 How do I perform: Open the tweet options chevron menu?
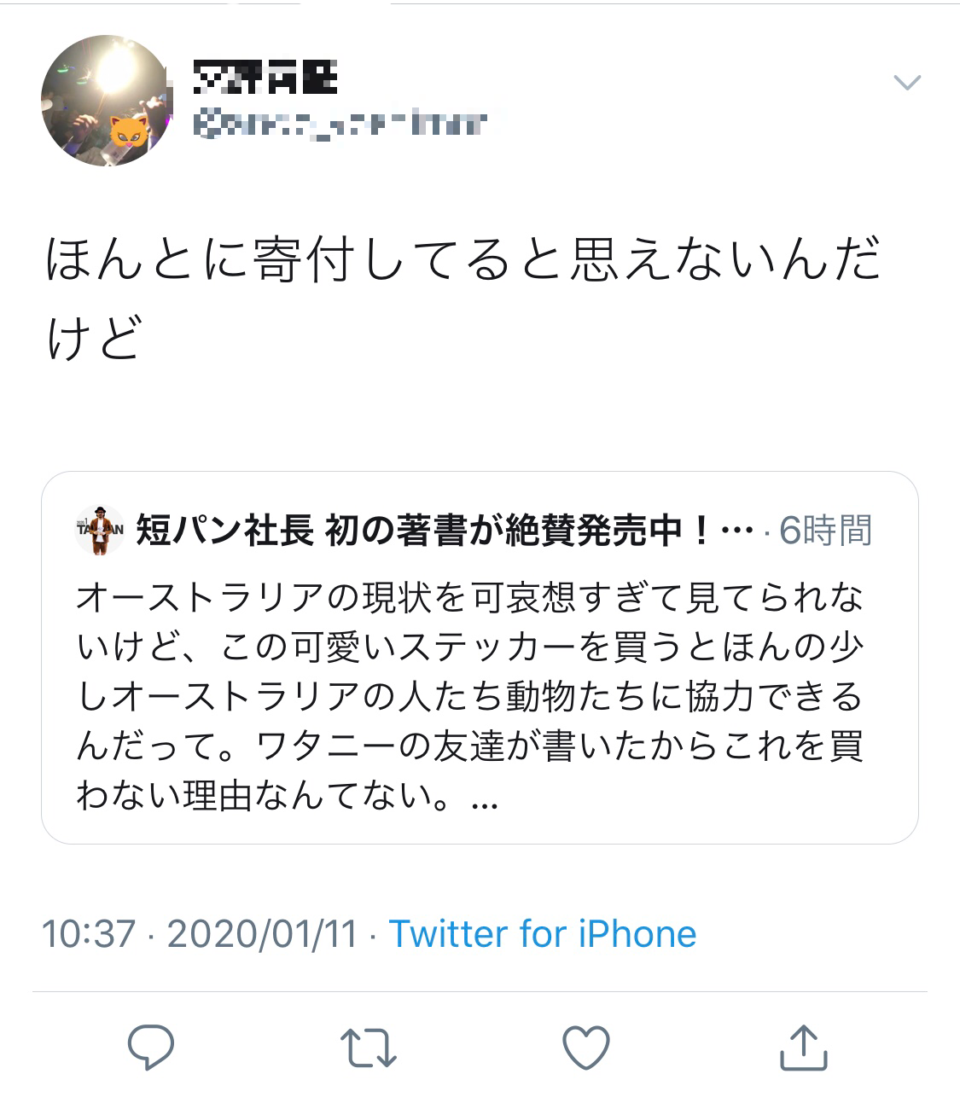[906, 83]
